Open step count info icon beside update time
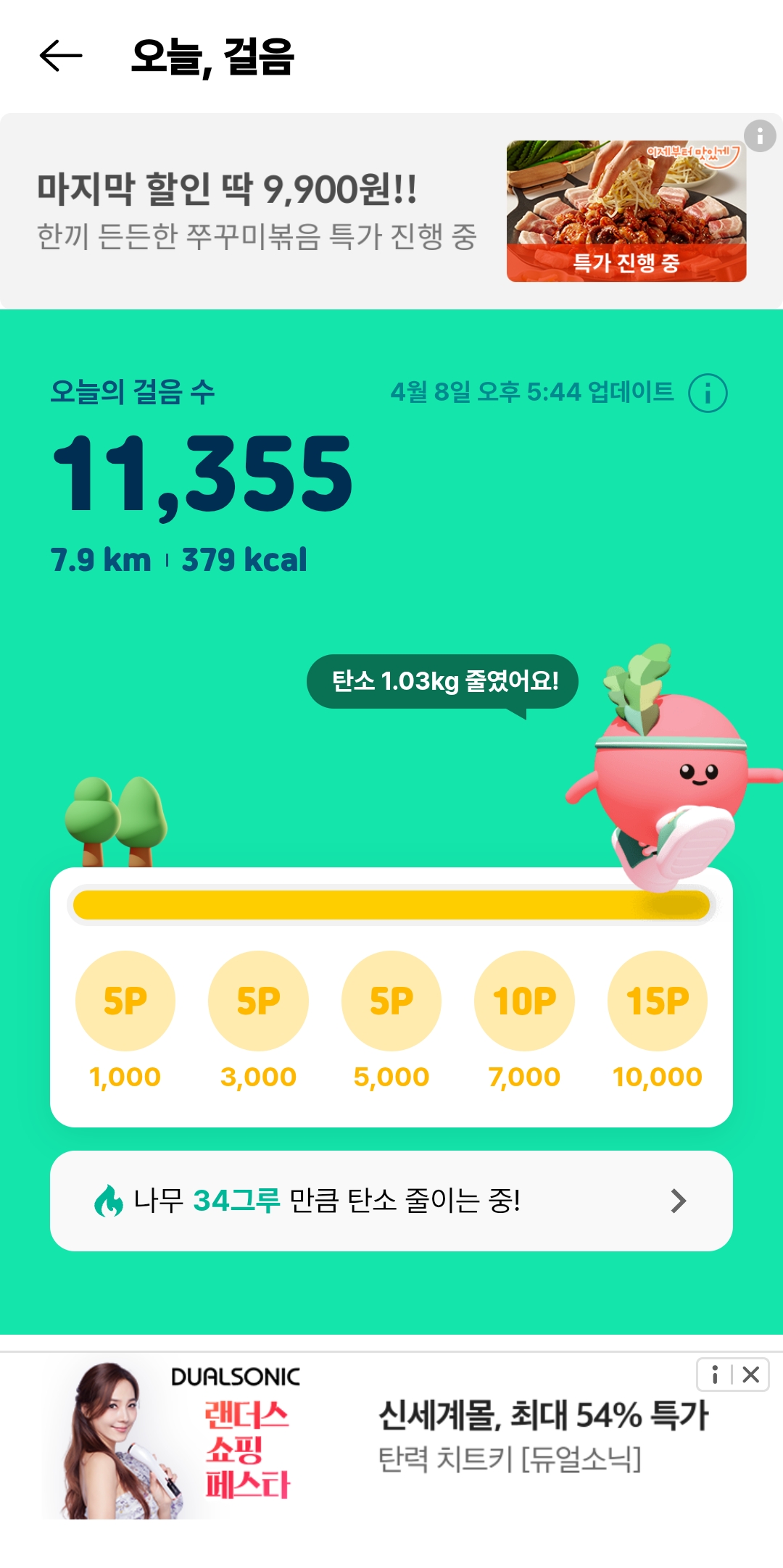Screen dimensions: 783x1568 708,393
